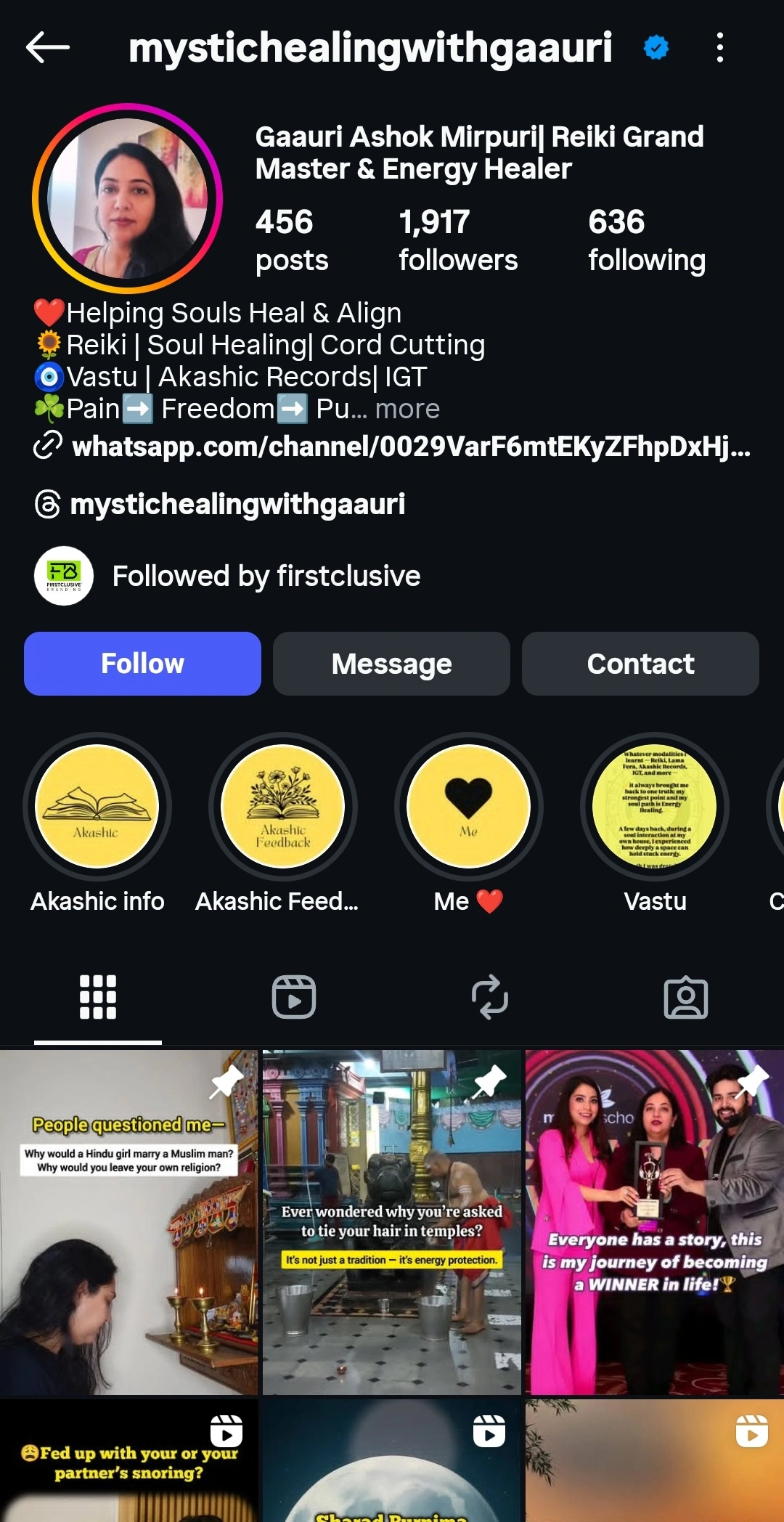Open the Akashic Feedback highlight

(283, 807)
